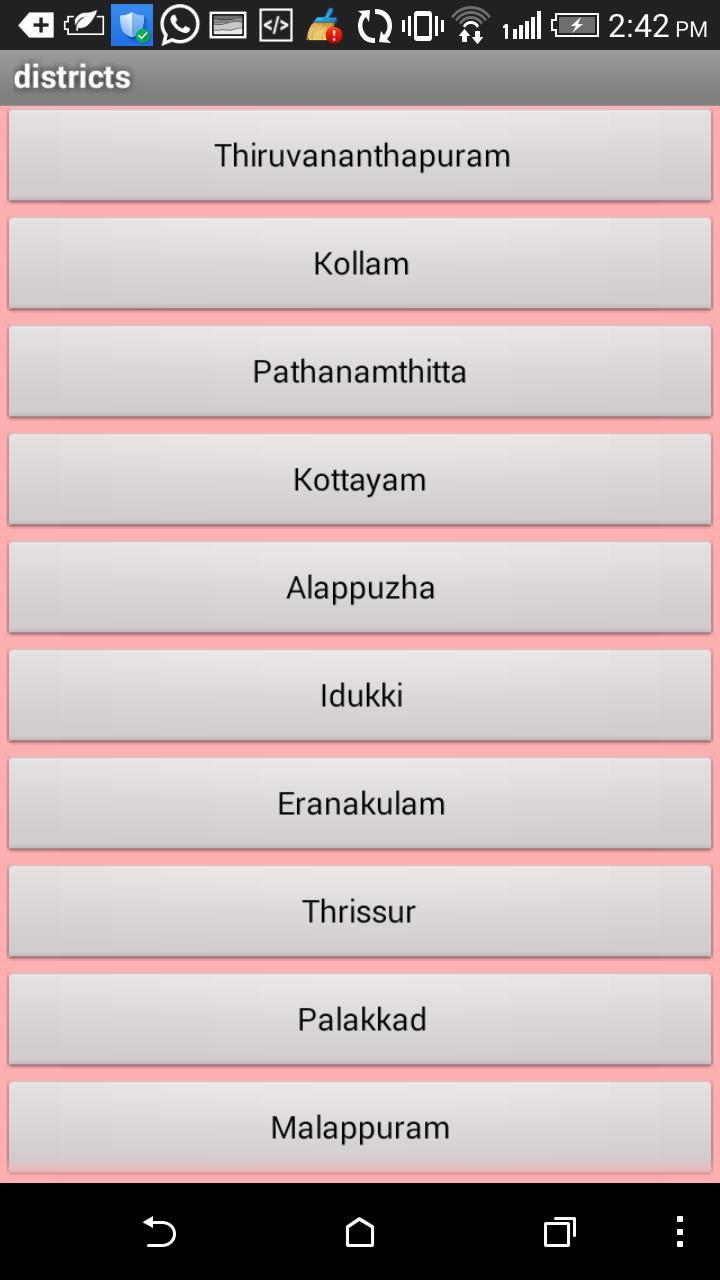Select the Kottayam district

[x=360, y=479]
